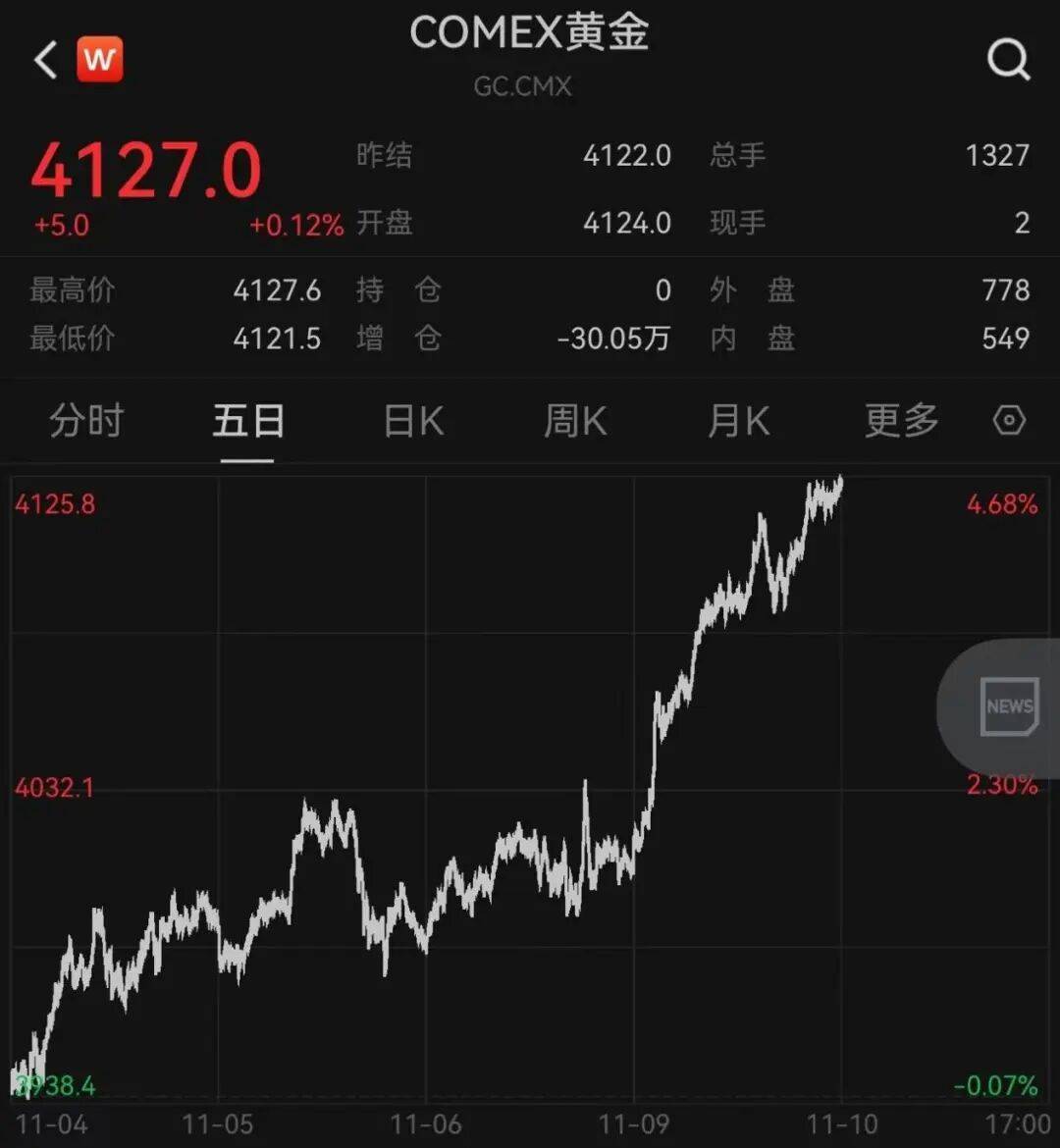
Task: Tap the 增仓 value -30.05万
Action: pyautogui.click(x=613, y=339)
